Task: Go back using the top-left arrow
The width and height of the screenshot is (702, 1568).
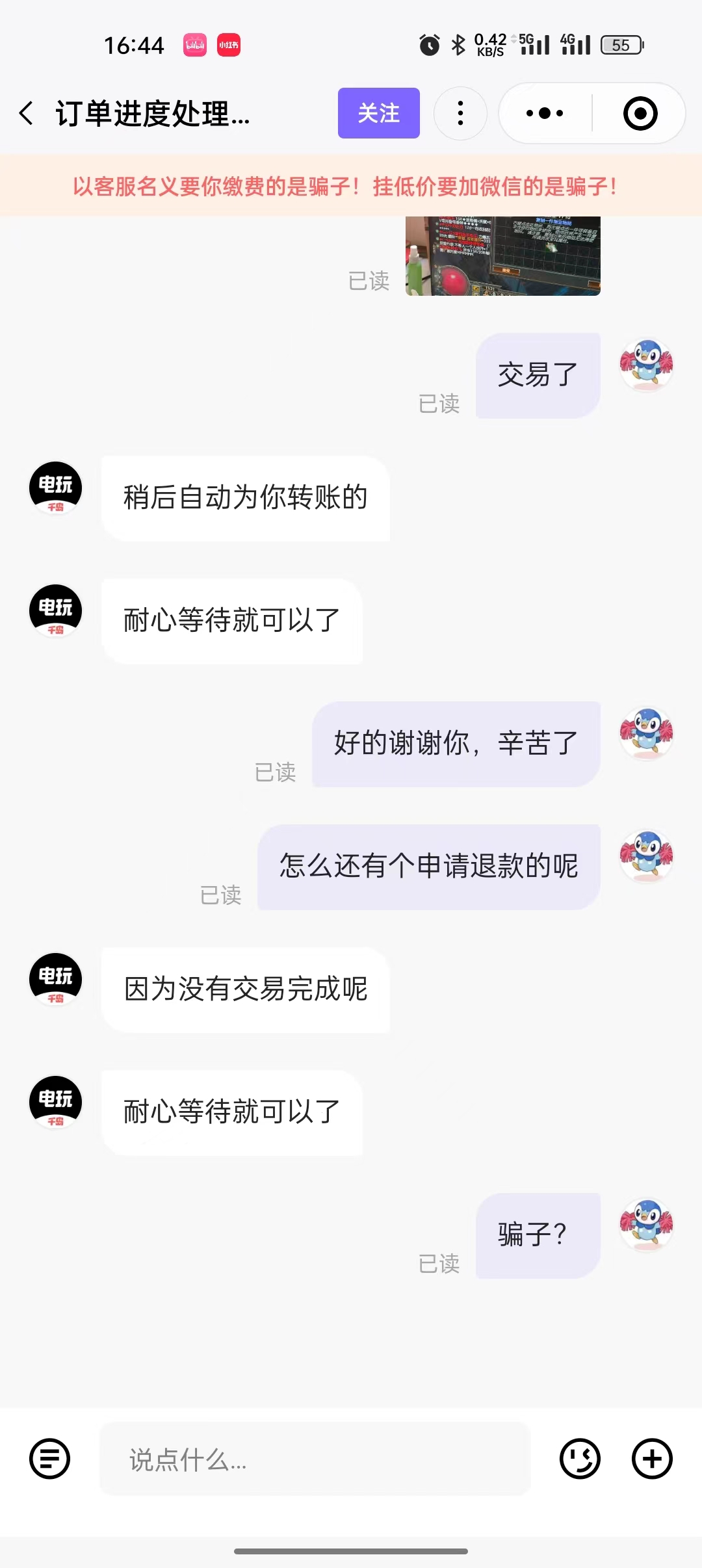Action: tap(27, 113)
